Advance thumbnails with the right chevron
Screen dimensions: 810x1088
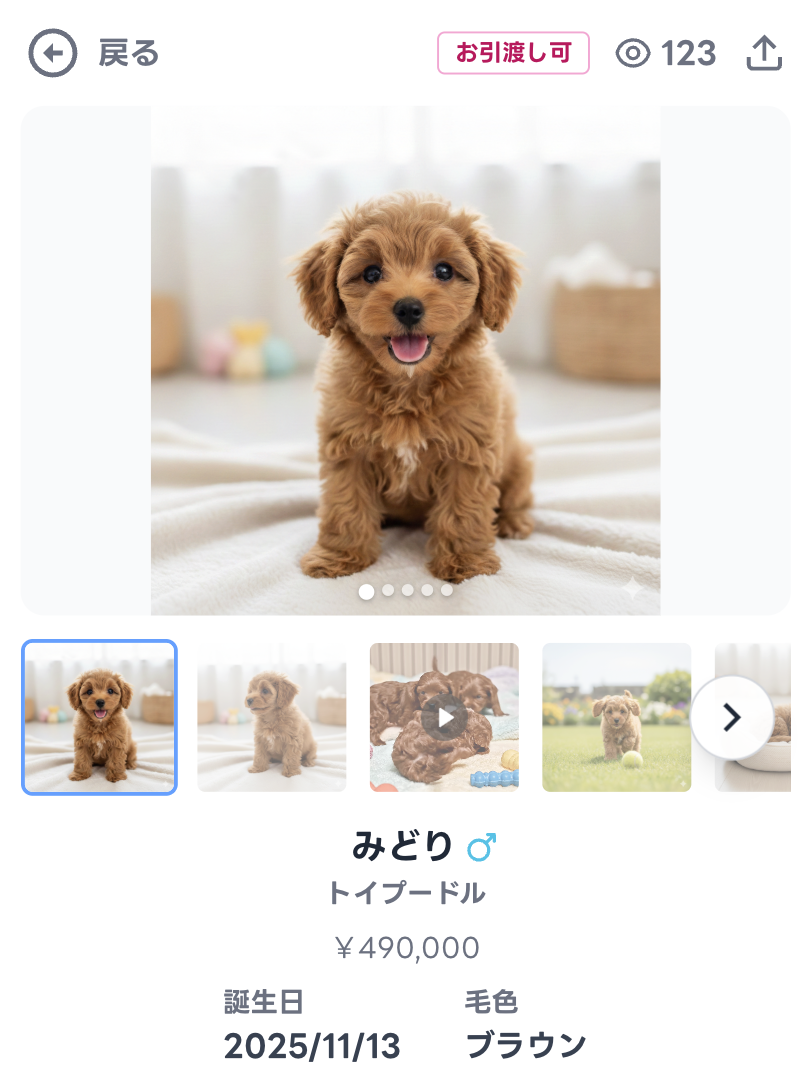coord(731,717)
